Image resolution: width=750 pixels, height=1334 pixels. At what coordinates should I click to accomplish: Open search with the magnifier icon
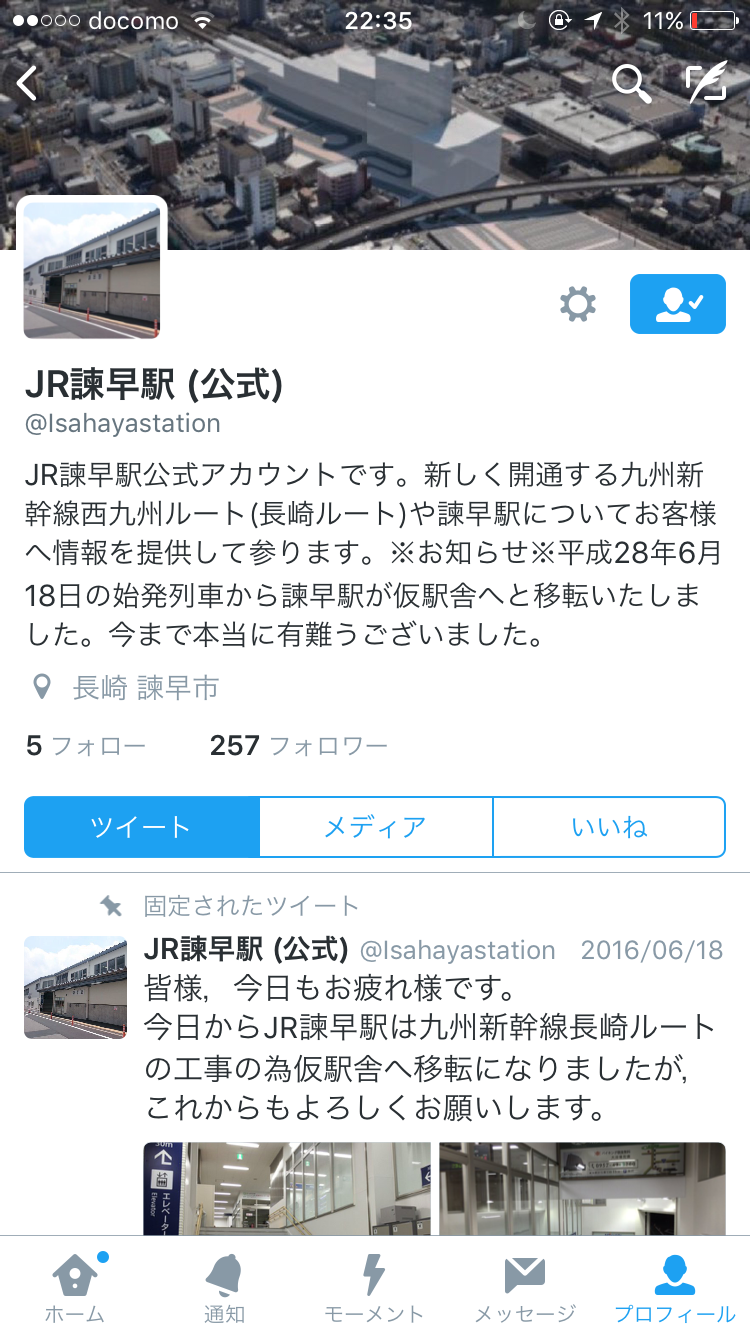pyautogui.click(x=631, y=84)
